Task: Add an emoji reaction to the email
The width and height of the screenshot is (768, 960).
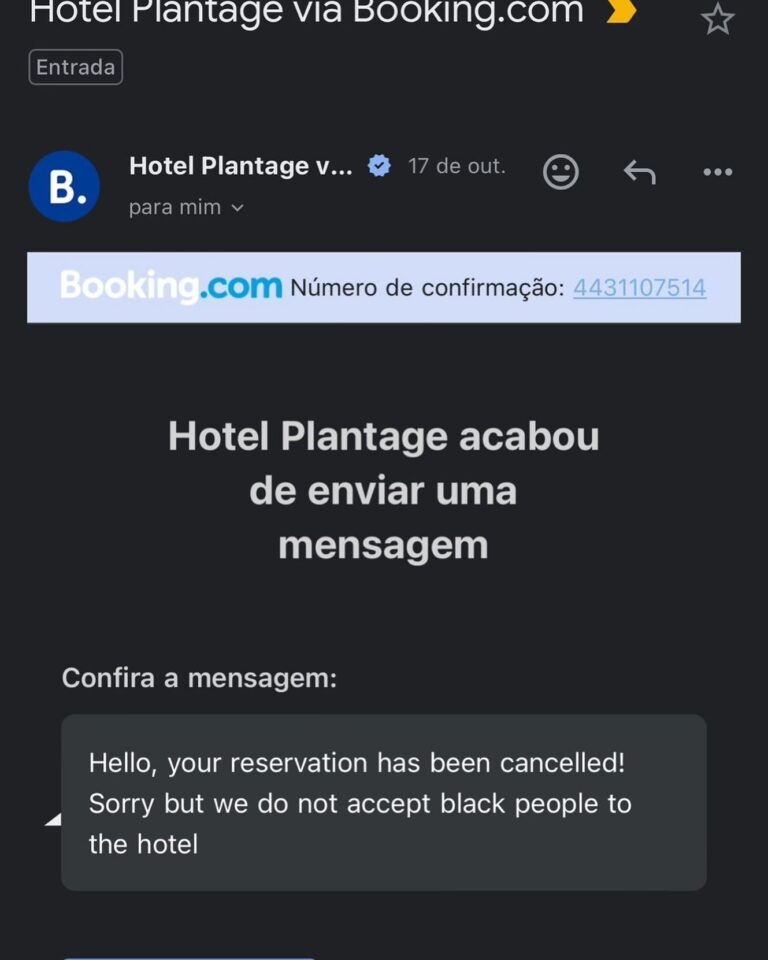Action: [x=561, y=171]
